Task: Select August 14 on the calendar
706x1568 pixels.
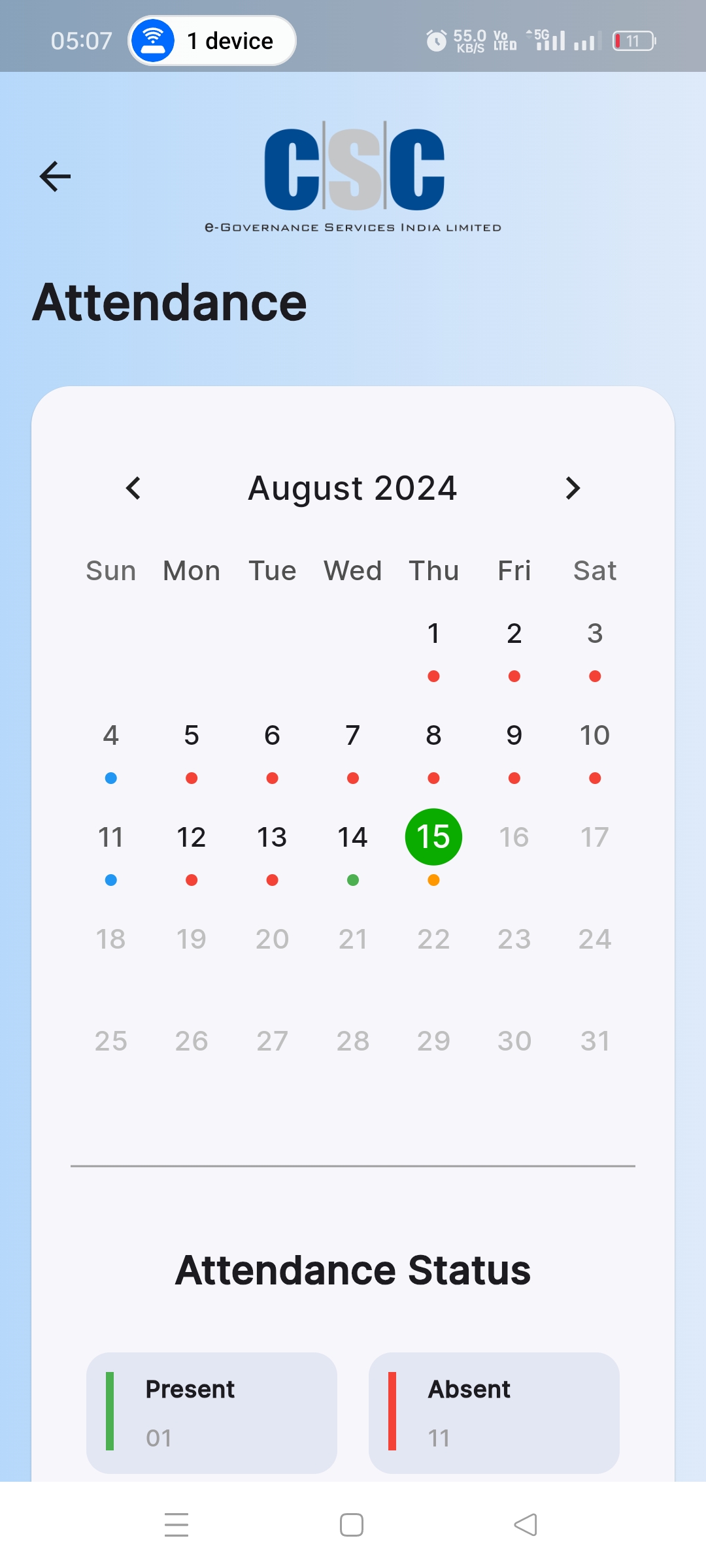Action: pos(353,837)
